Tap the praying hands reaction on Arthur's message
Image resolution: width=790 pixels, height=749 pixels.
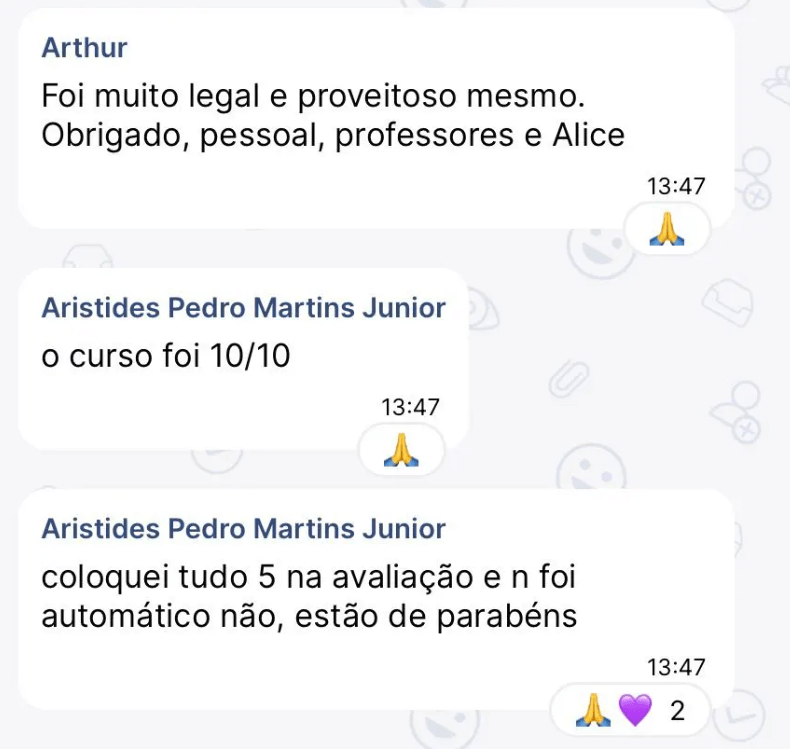pyautogui.click(x=667, y=231)
